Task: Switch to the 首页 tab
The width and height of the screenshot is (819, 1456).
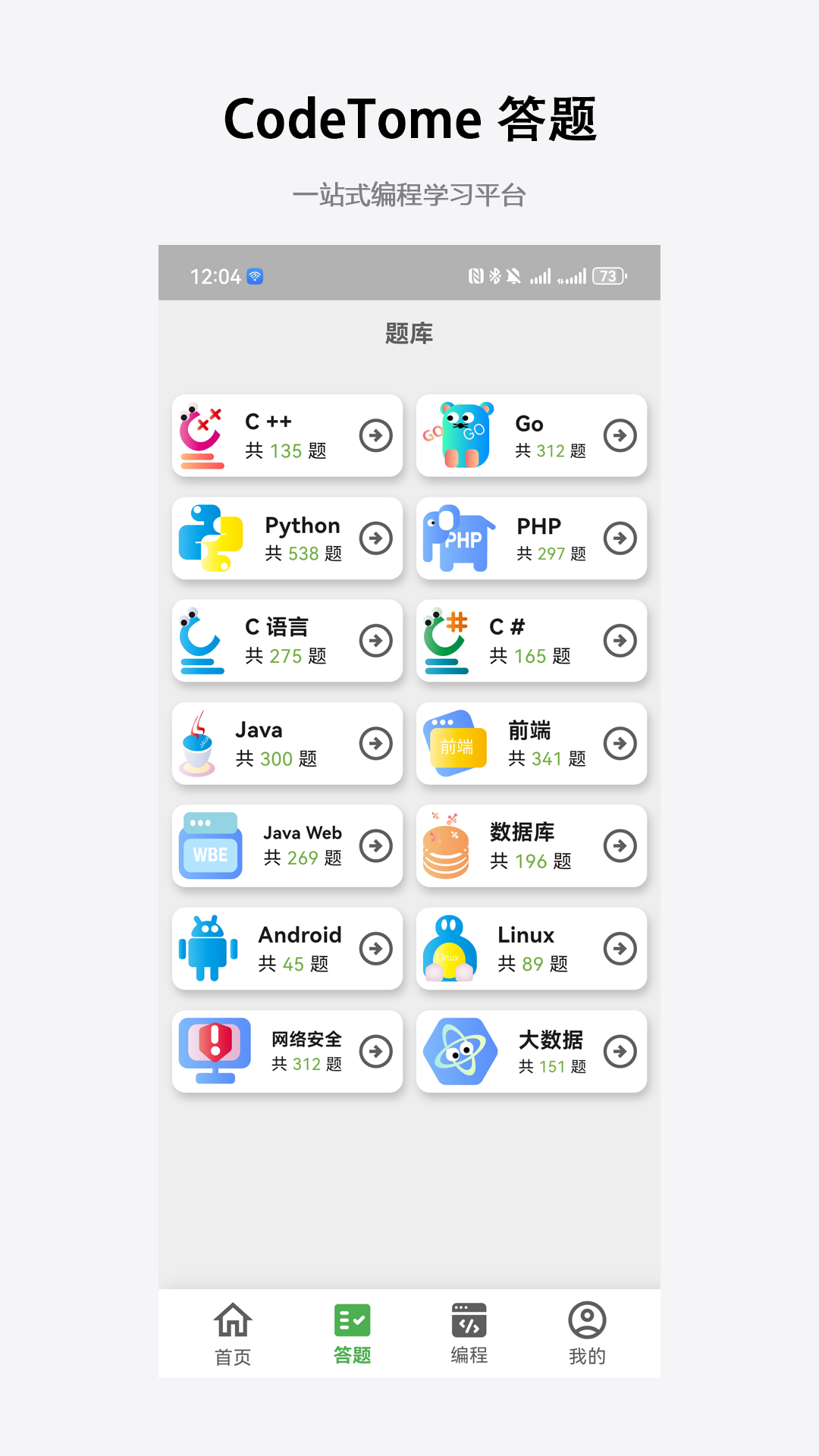Action: pyautogui.click(x=234, y=1332)
